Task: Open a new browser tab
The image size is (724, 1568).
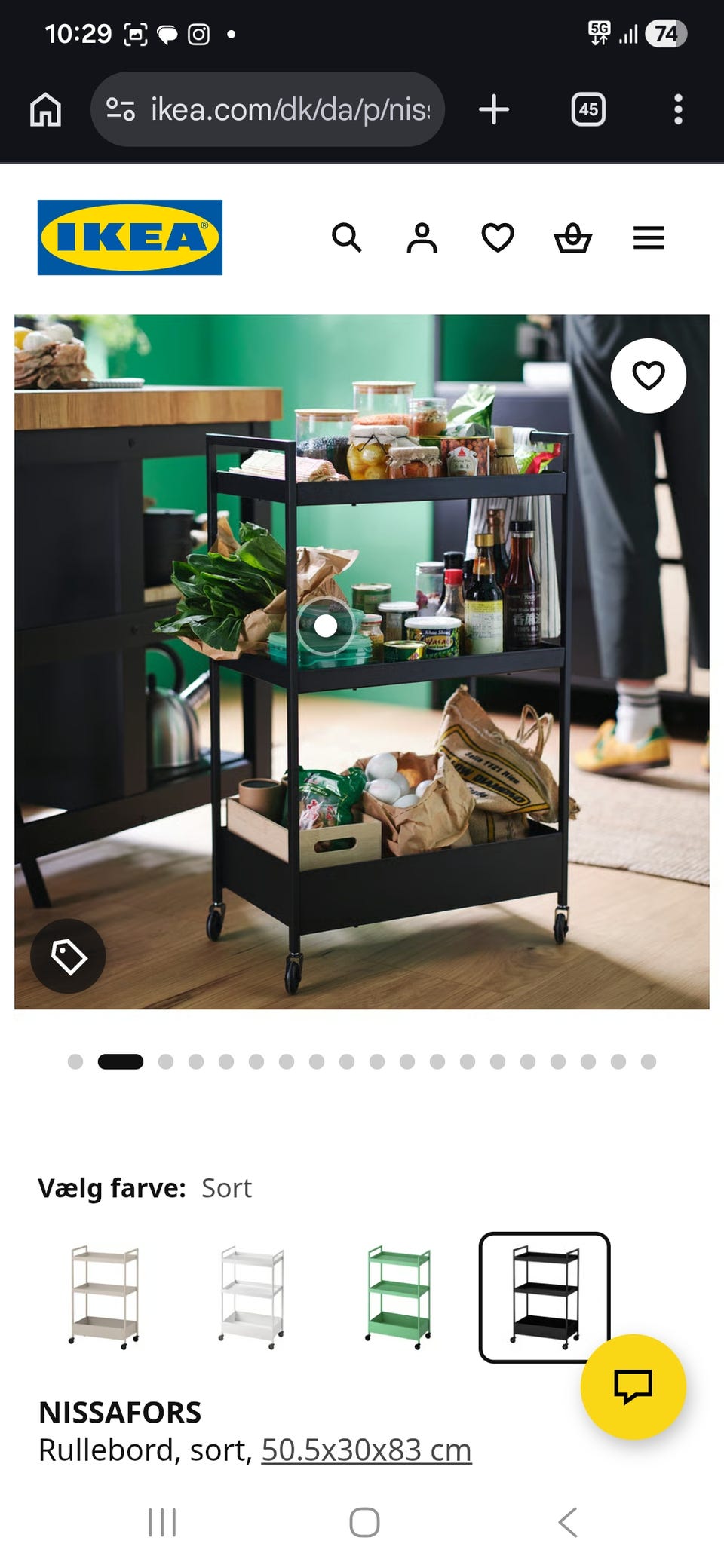Action: tap(494, 109)
